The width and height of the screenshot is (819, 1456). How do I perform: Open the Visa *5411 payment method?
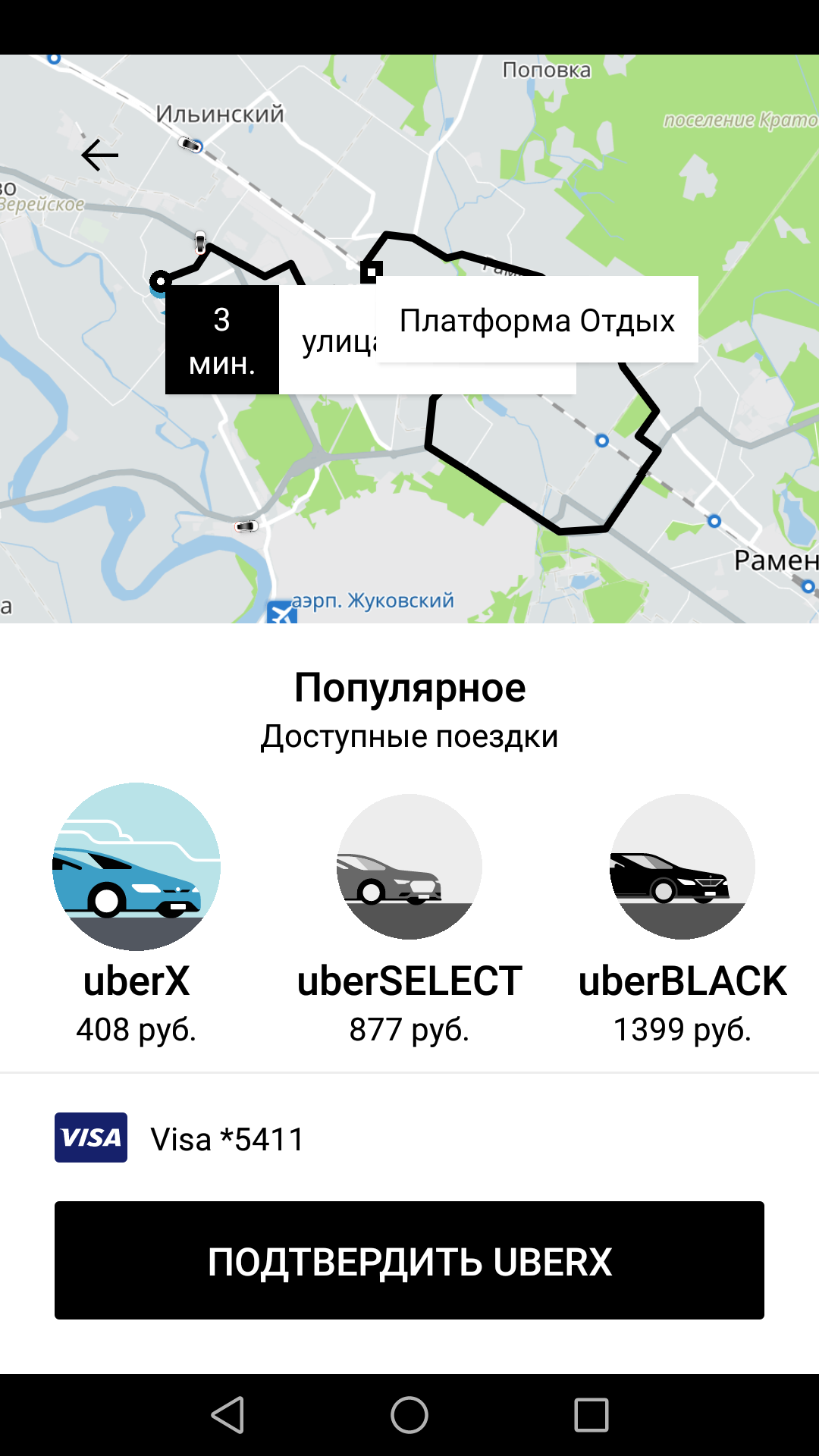pyautogui.click(x=227, y=1138)
